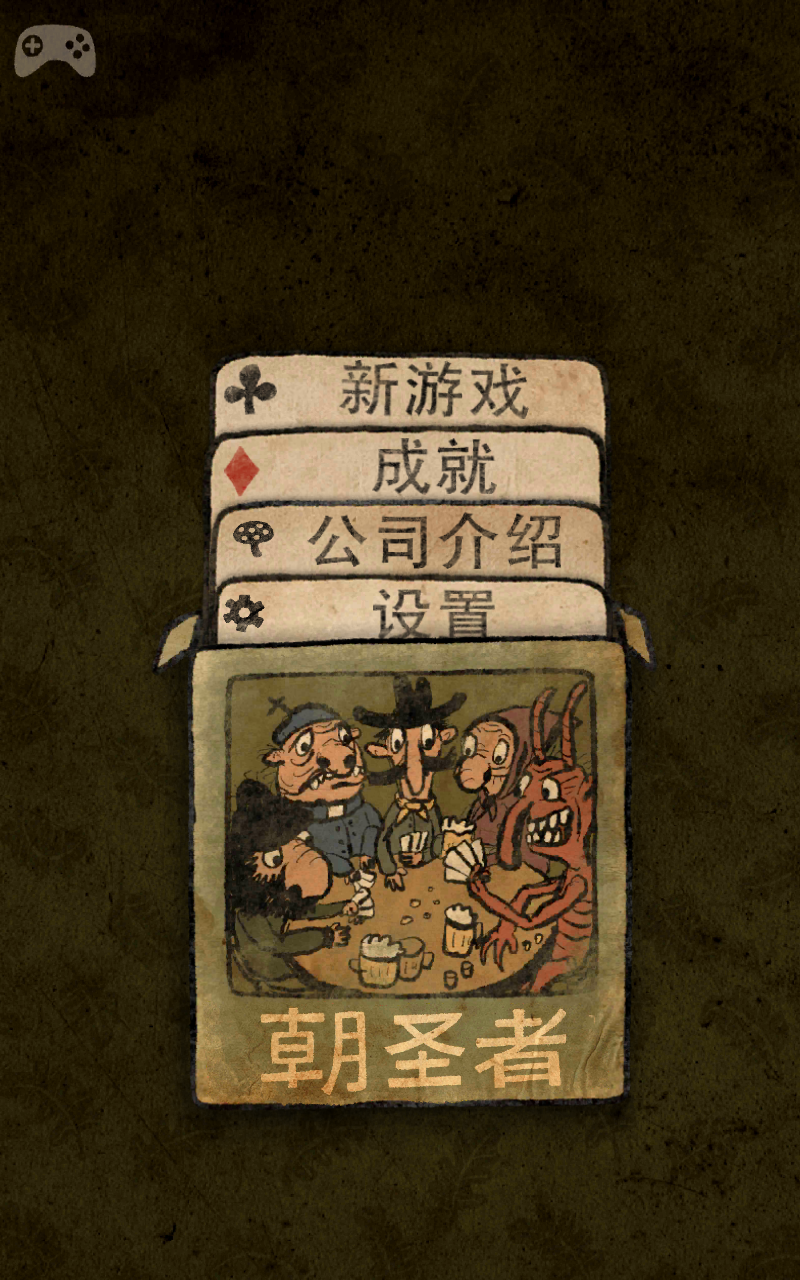Open the Google Play Games controller icon
The width and height of the screenshot is (800, 1280).
point(55,50)
